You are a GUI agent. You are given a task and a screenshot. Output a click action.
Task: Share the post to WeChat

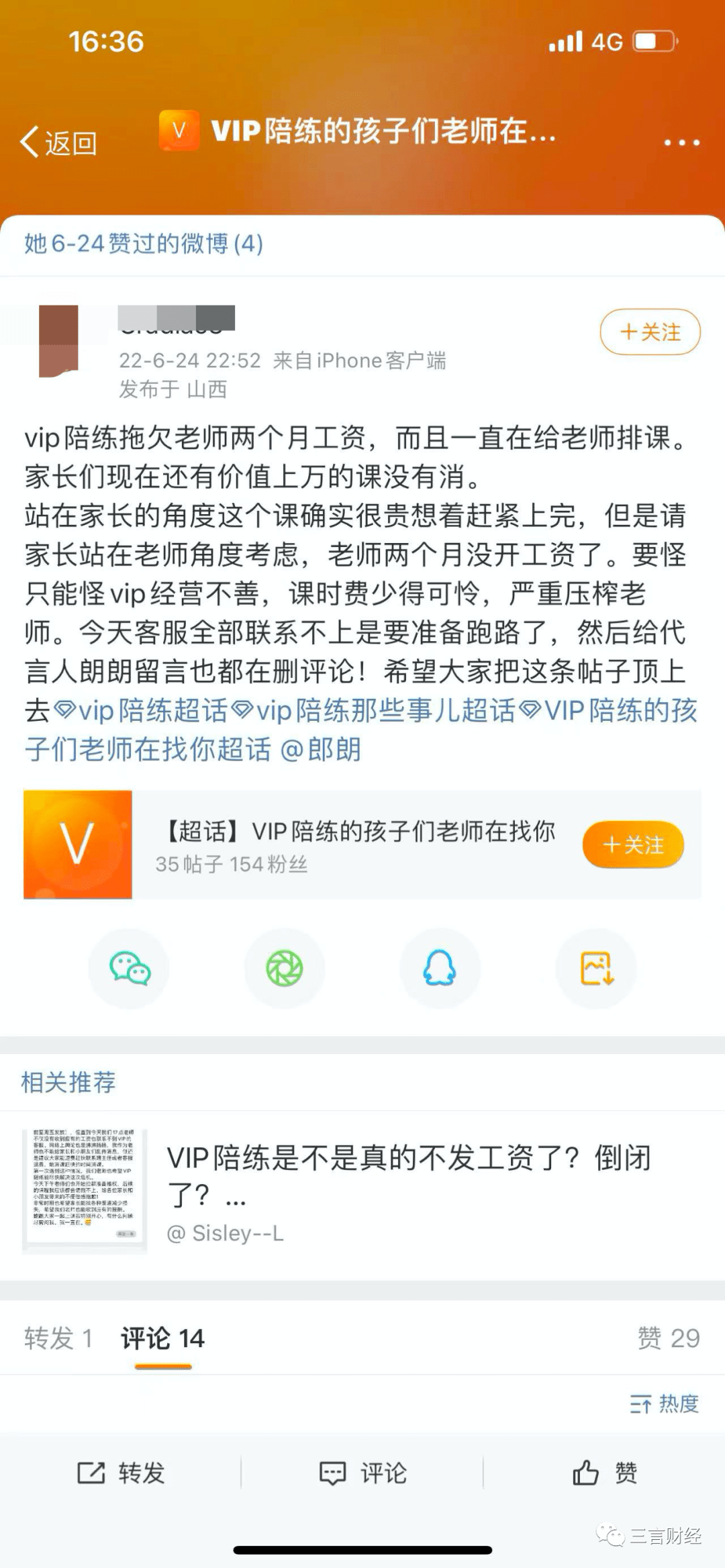[x=130, y=969]
